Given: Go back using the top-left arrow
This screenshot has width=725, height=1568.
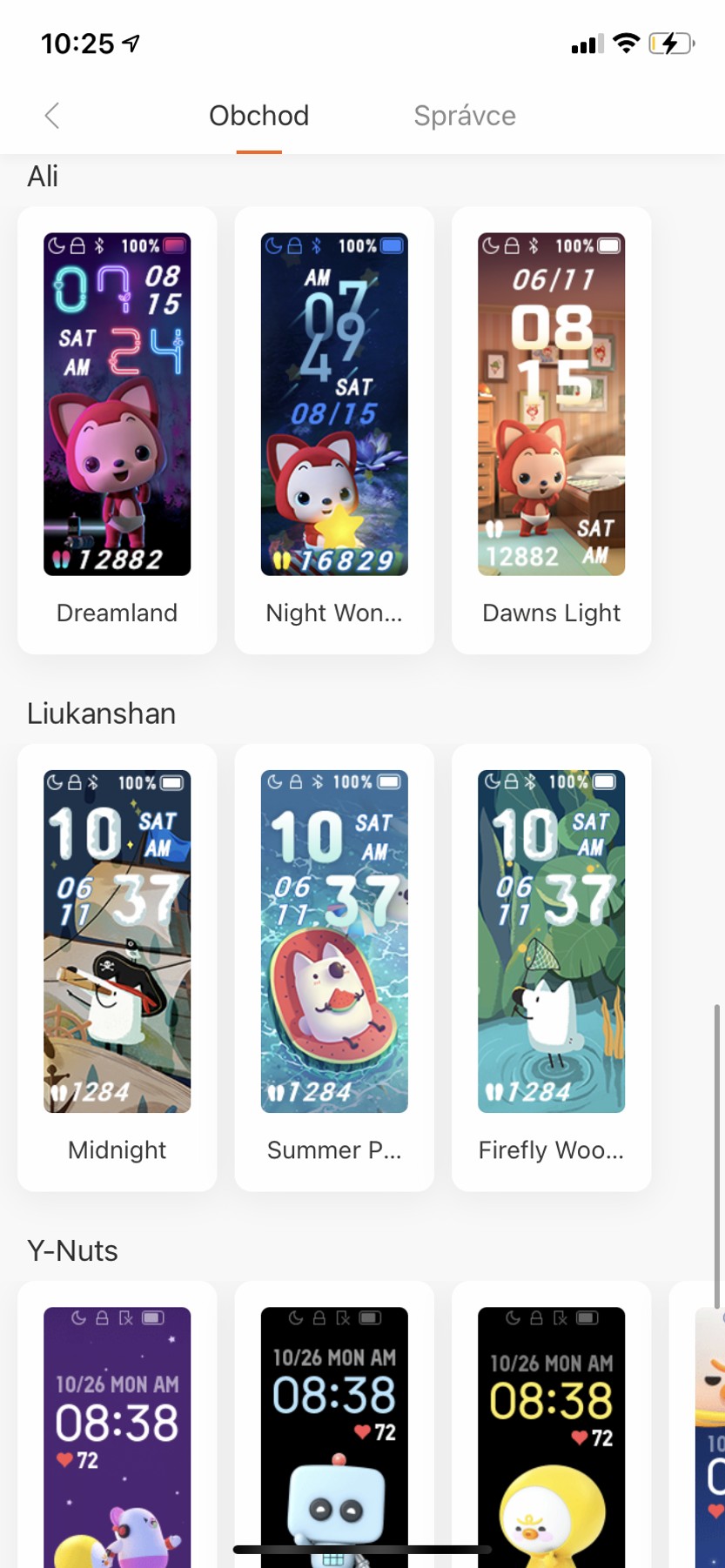Looking at the screenshot, I should coord(52,115).
